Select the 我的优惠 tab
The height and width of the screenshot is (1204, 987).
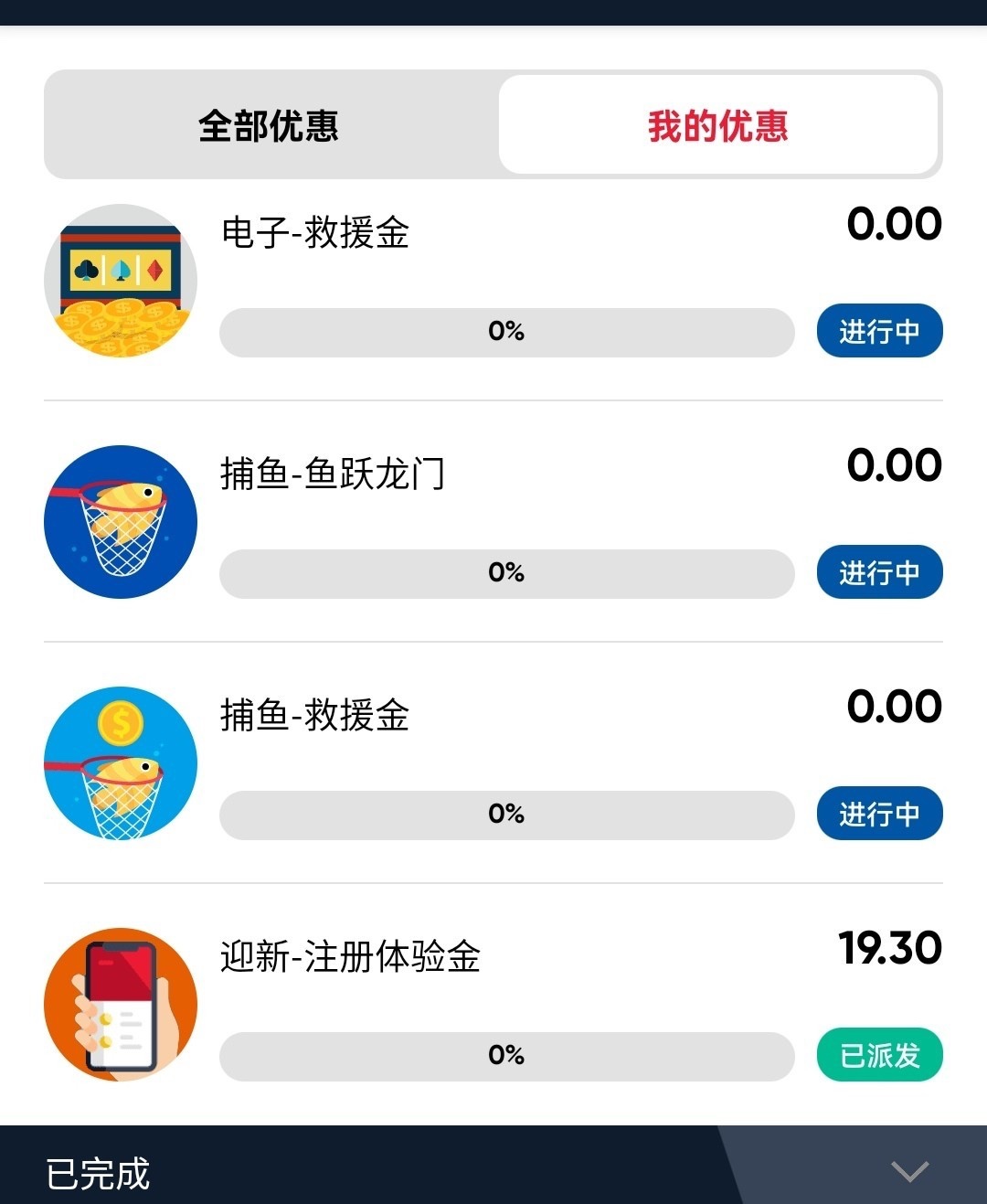[718, 125]
